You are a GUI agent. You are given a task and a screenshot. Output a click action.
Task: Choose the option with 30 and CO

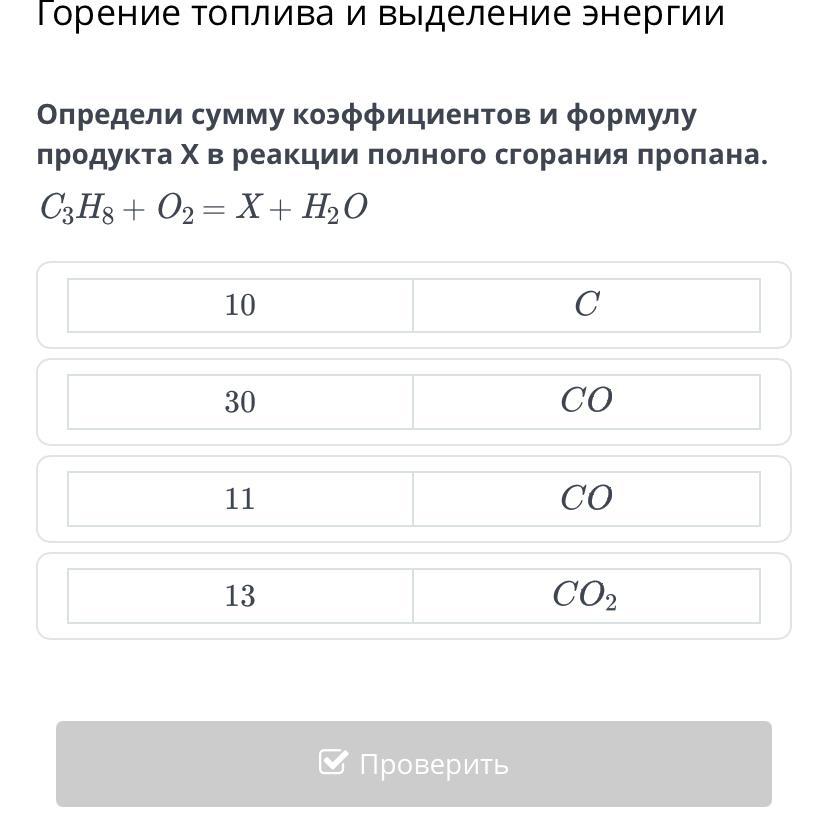click(x=413, y=402)
